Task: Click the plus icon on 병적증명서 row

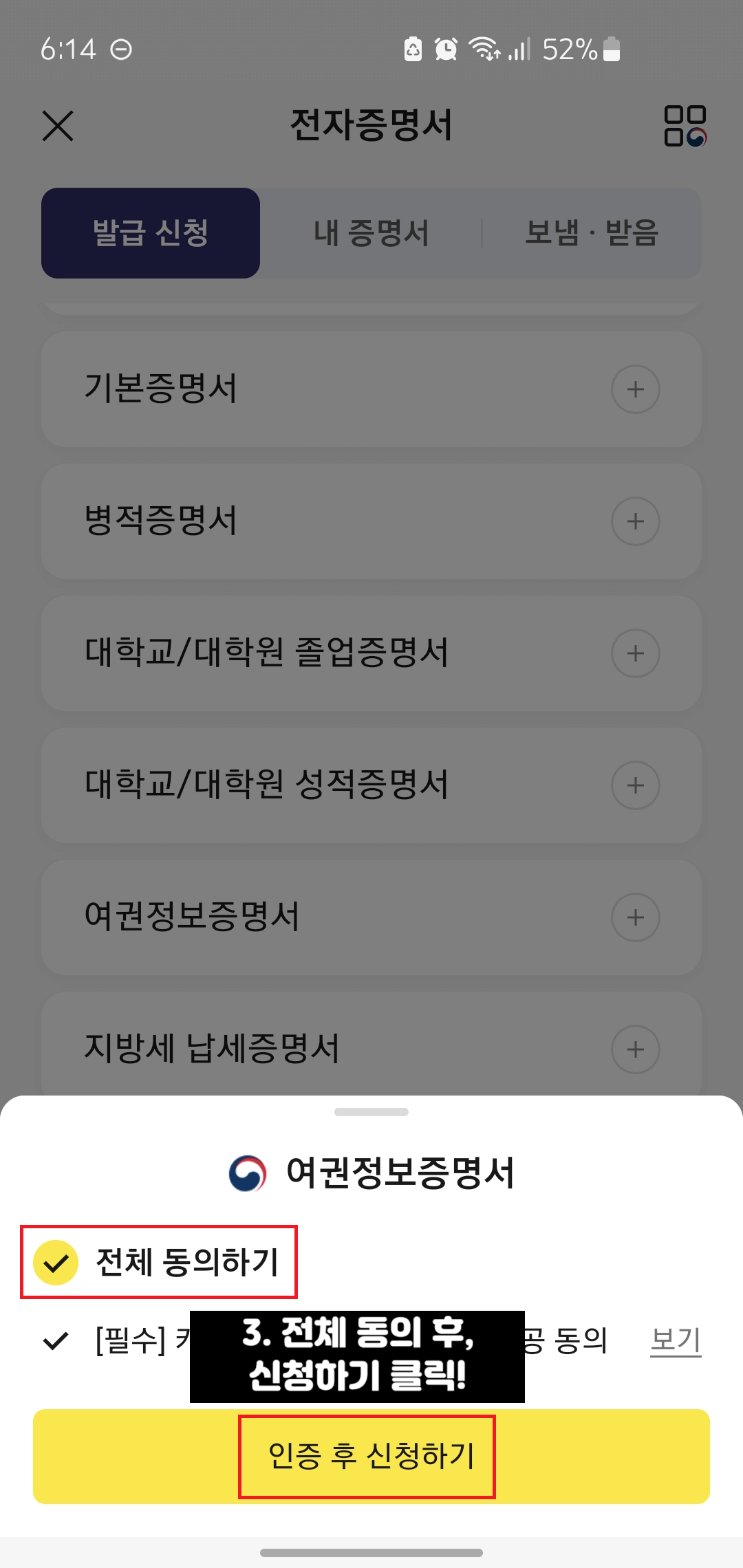Action: point(634,521)
